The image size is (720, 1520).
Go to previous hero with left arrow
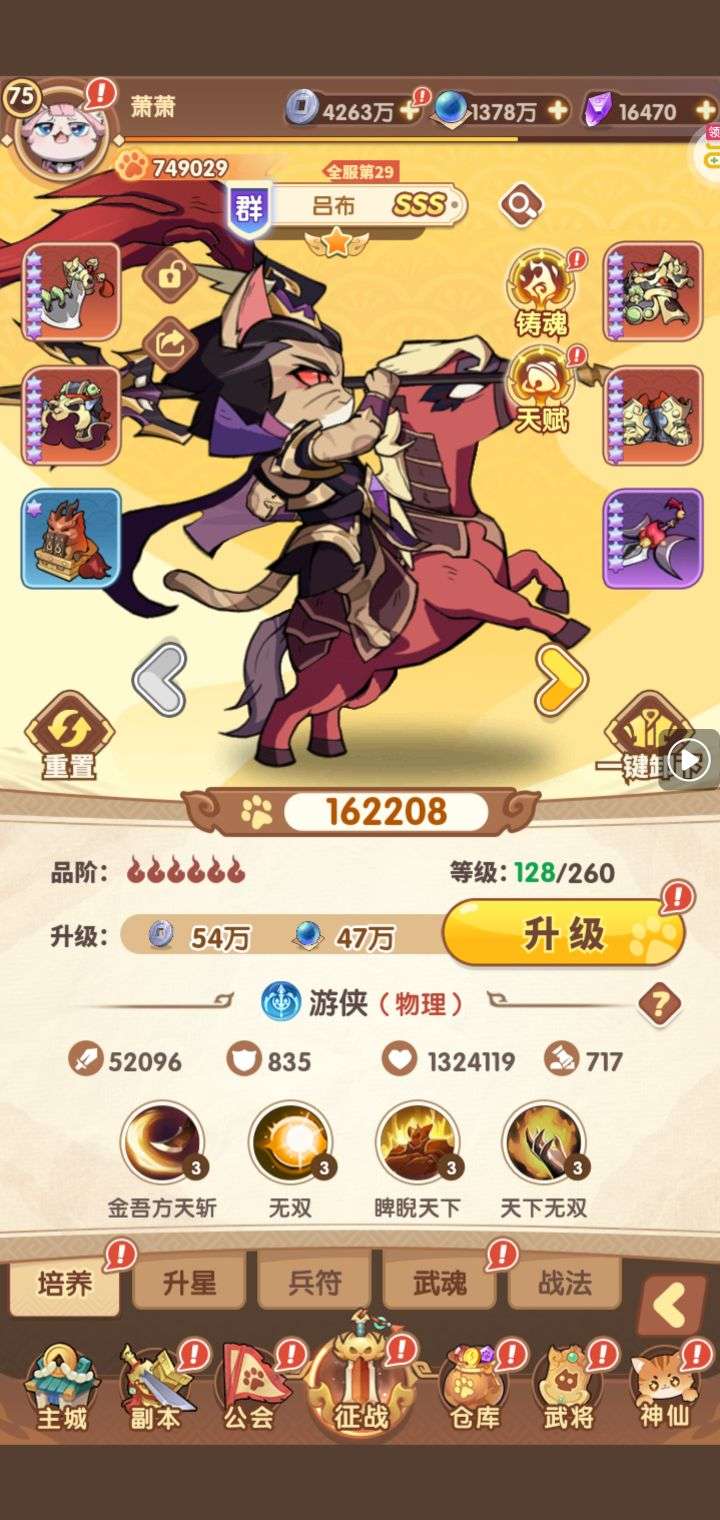[160, 680]
